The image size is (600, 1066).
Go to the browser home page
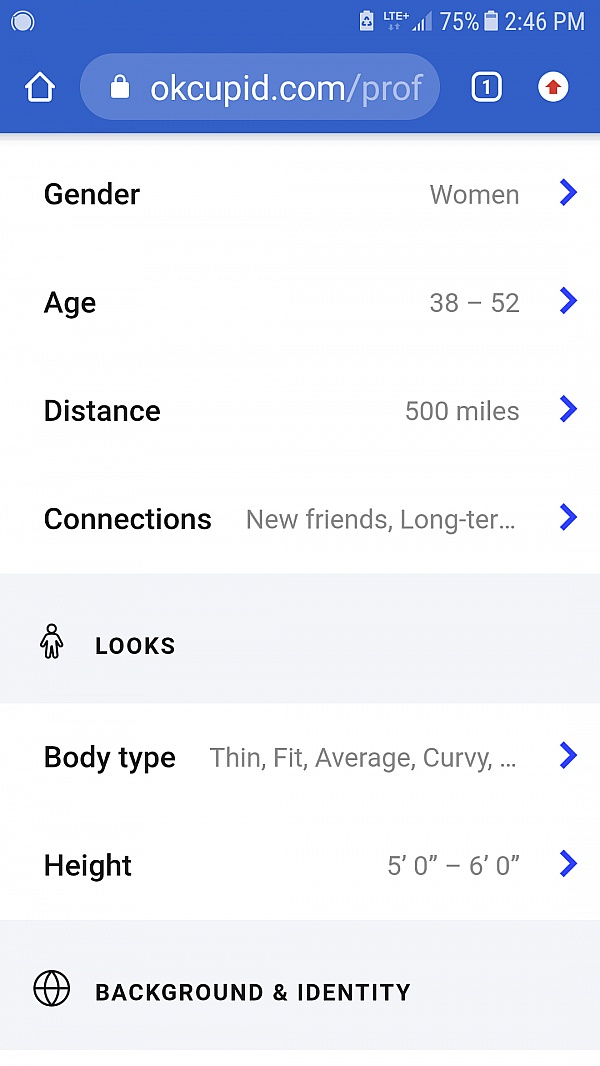(x=40, y=88)
